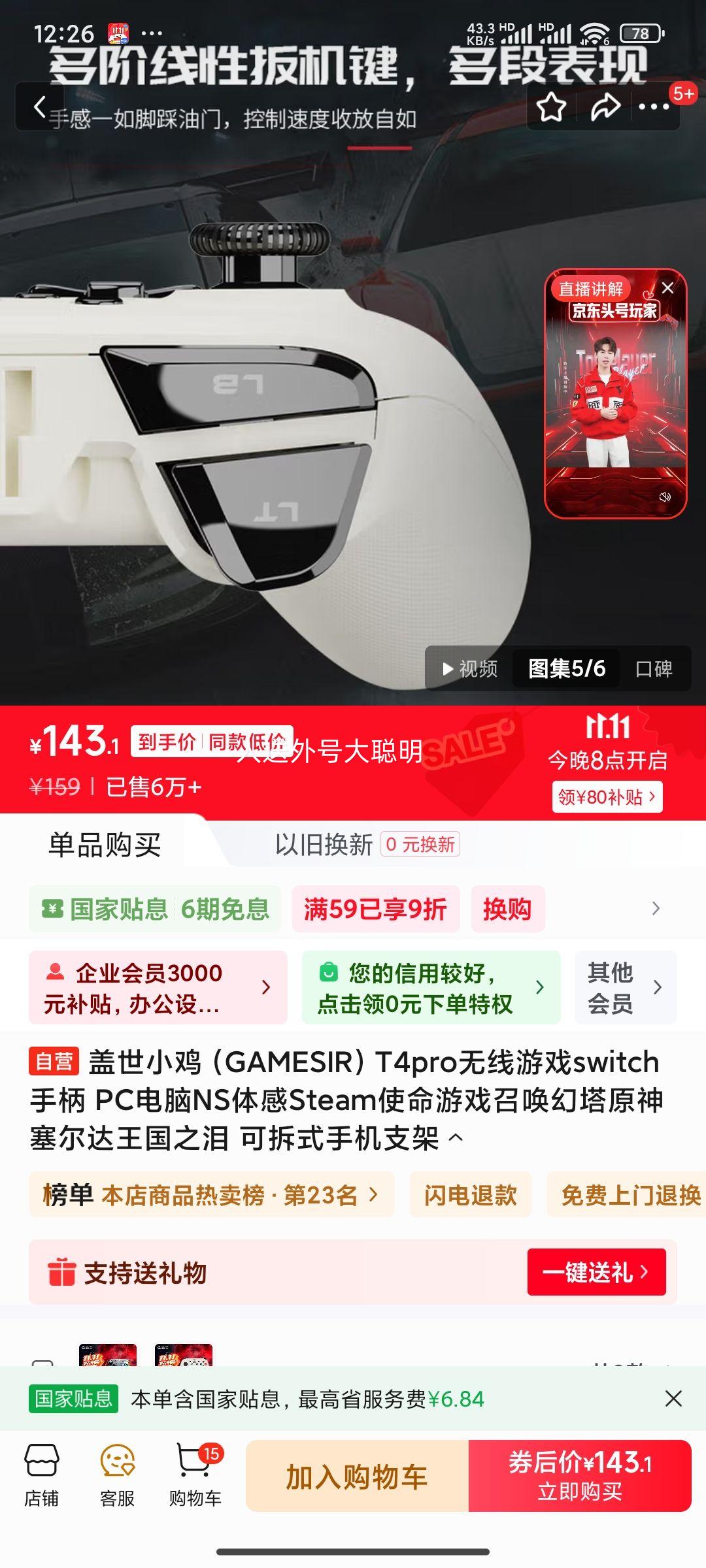
Task: Go back from the product page
Action: pos(39,106)
